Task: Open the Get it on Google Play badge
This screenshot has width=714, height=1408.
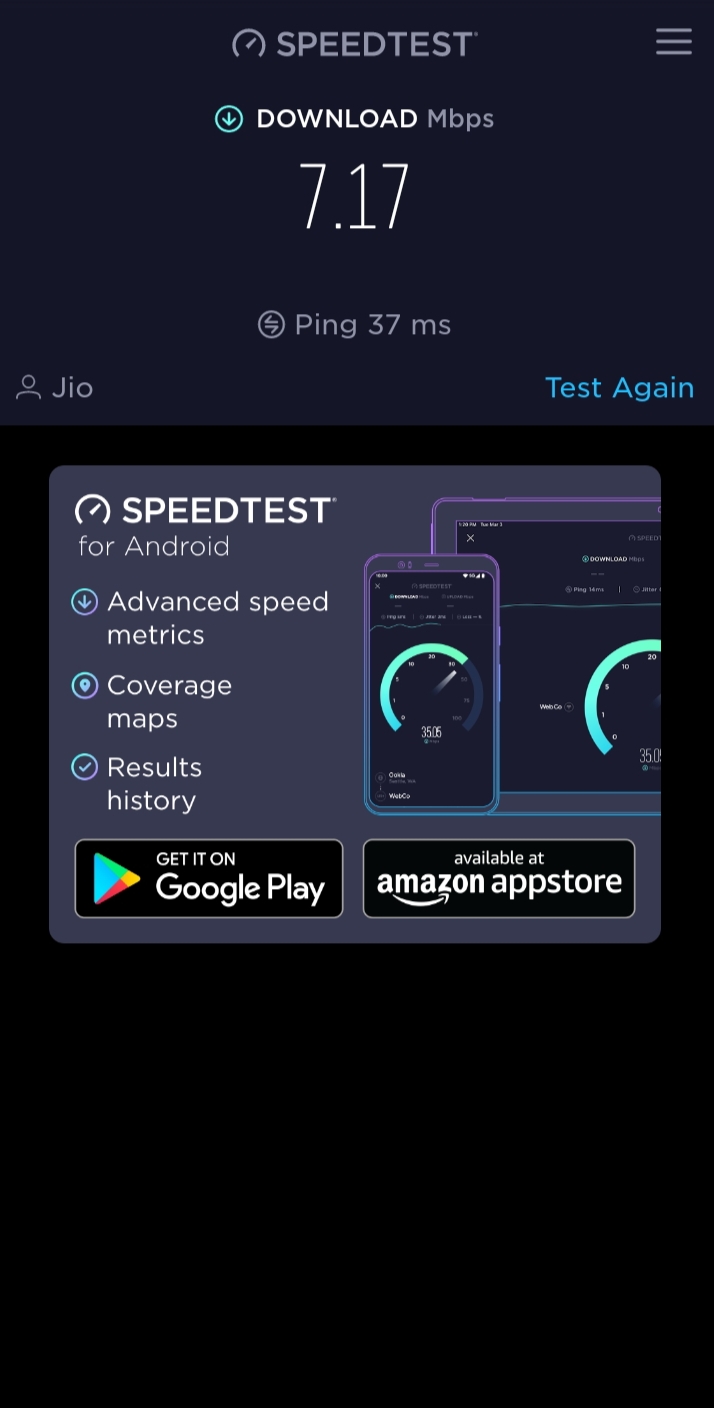Action: click(x=209, y=878)
